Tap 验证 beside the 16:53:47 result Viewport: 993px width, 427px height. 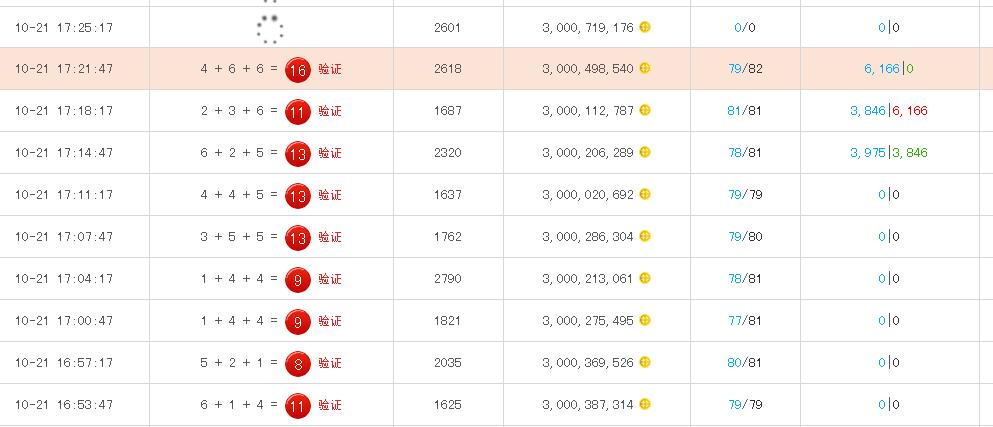pos(330,405)
